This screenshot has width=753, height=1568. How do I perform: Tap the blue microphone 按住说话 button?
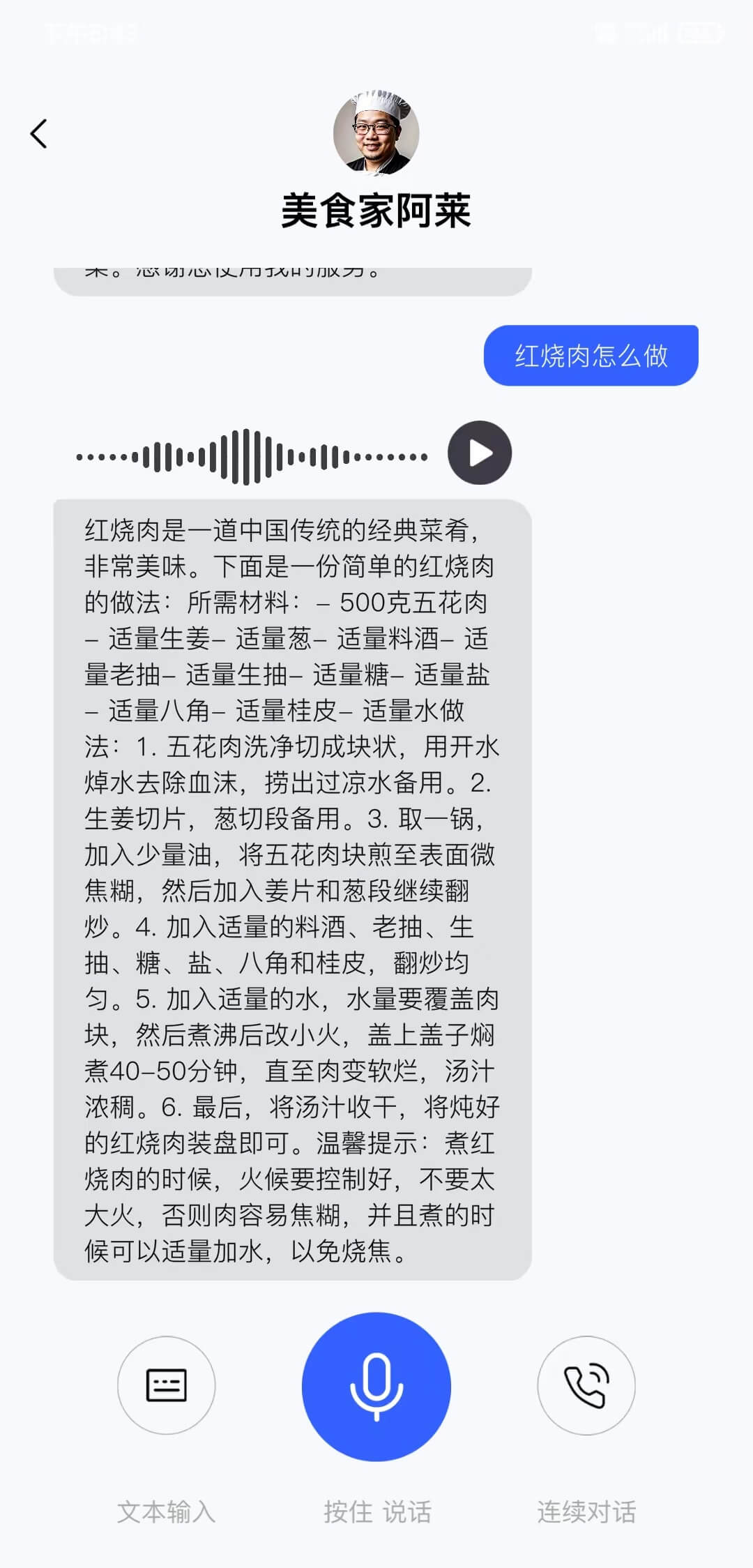tap(376, 1386)
